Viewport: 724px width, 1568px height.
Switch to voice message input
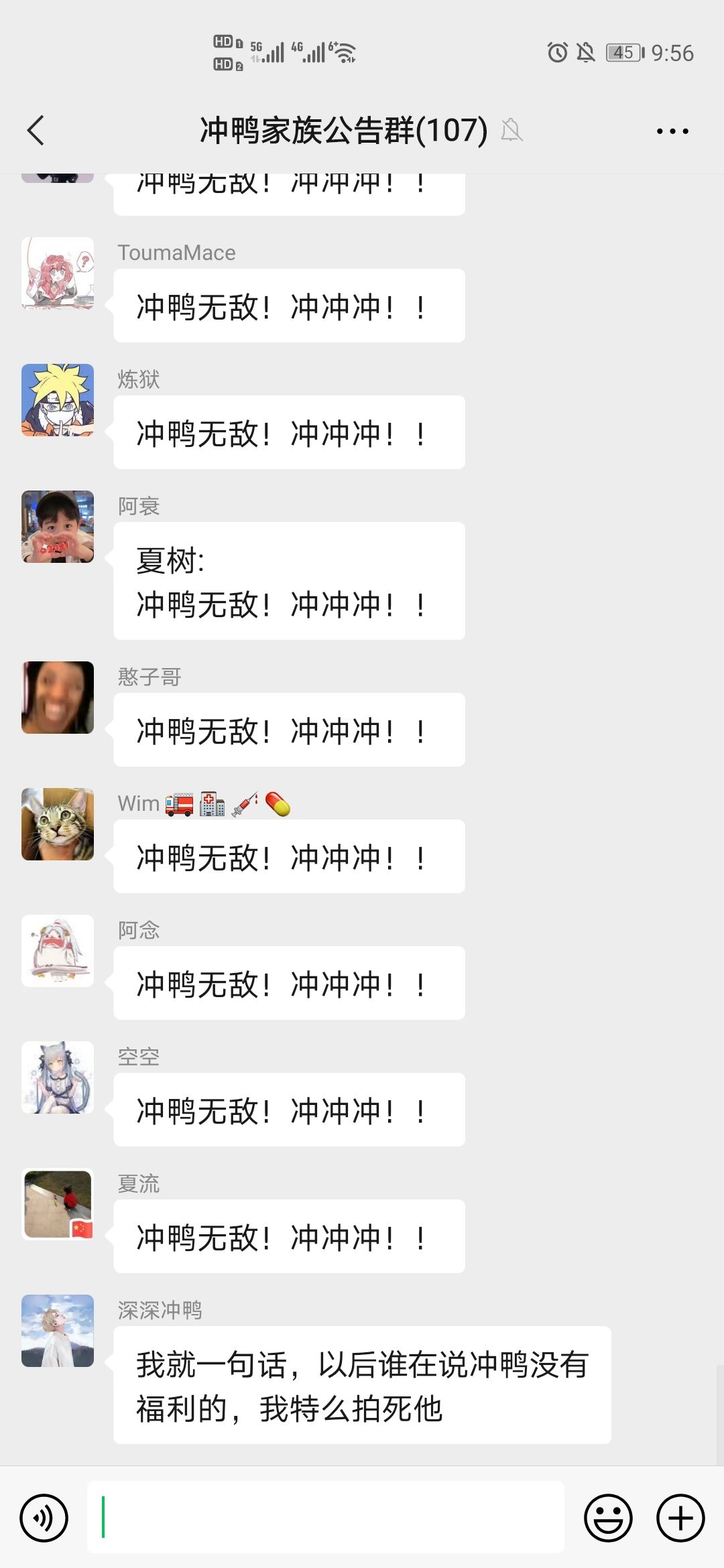(44, 1518)
